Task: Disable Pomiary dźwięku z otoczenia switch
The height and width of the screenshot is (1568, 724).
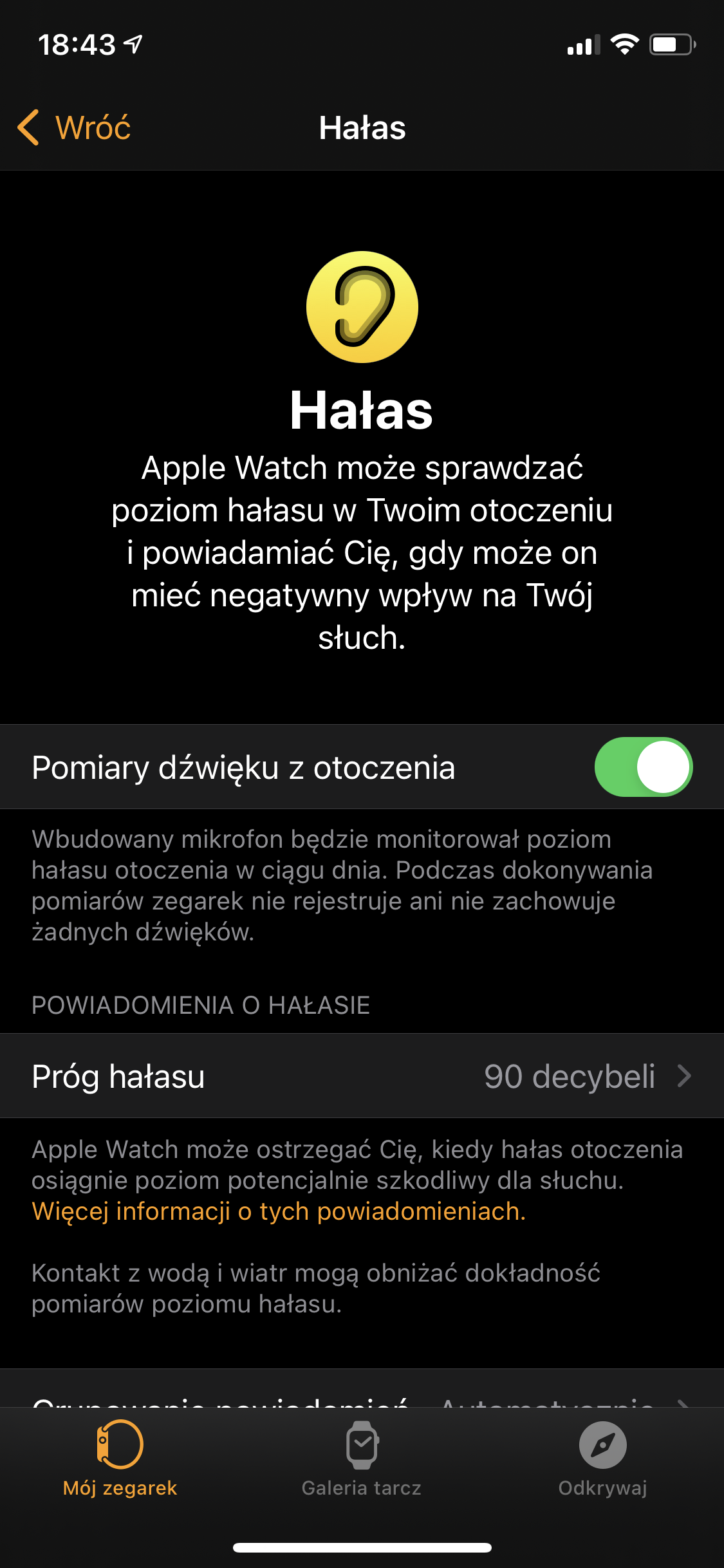Action: [x=643, y=767]
